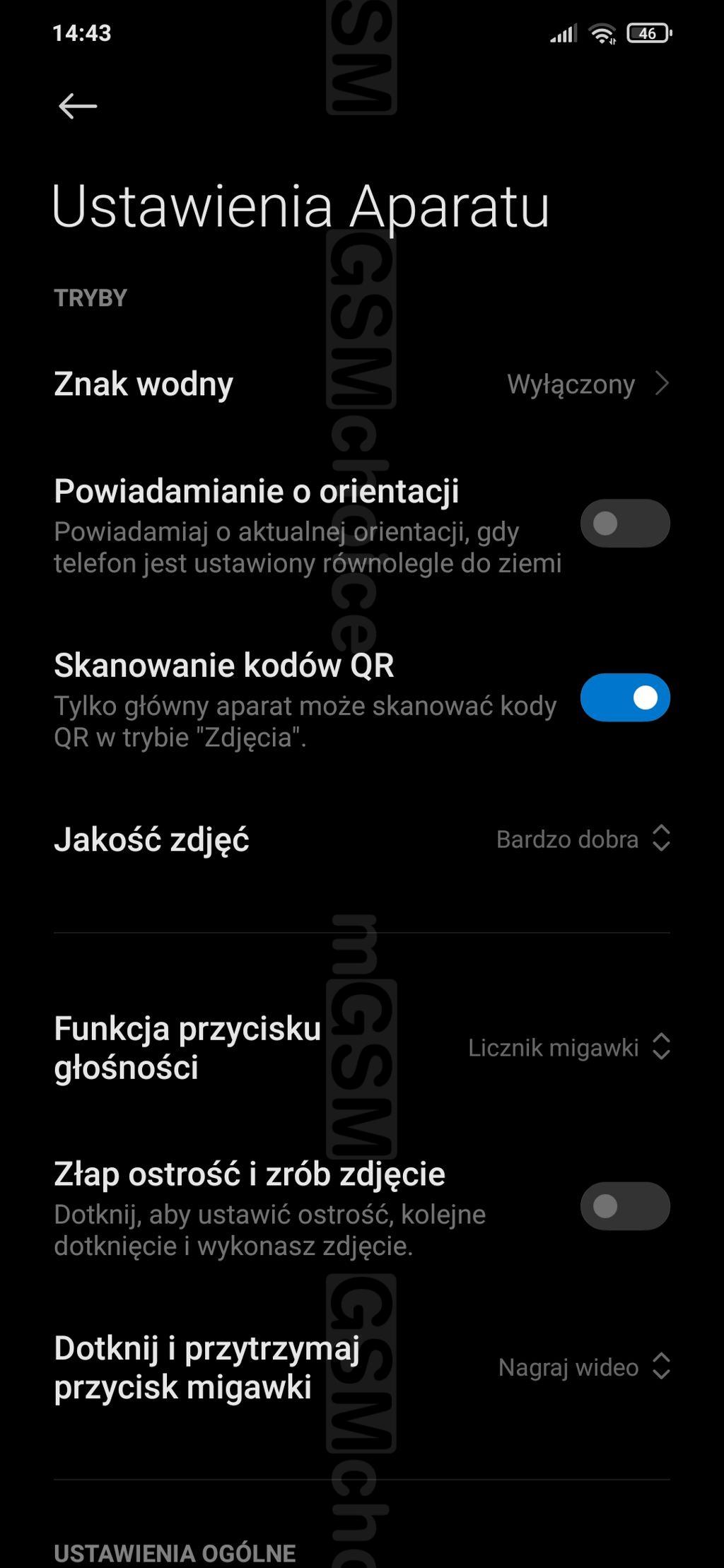Enable Powiadamianie o orientacji switch
The height and width of the screenshot is (1568, 724).
[x=624, y=524]
